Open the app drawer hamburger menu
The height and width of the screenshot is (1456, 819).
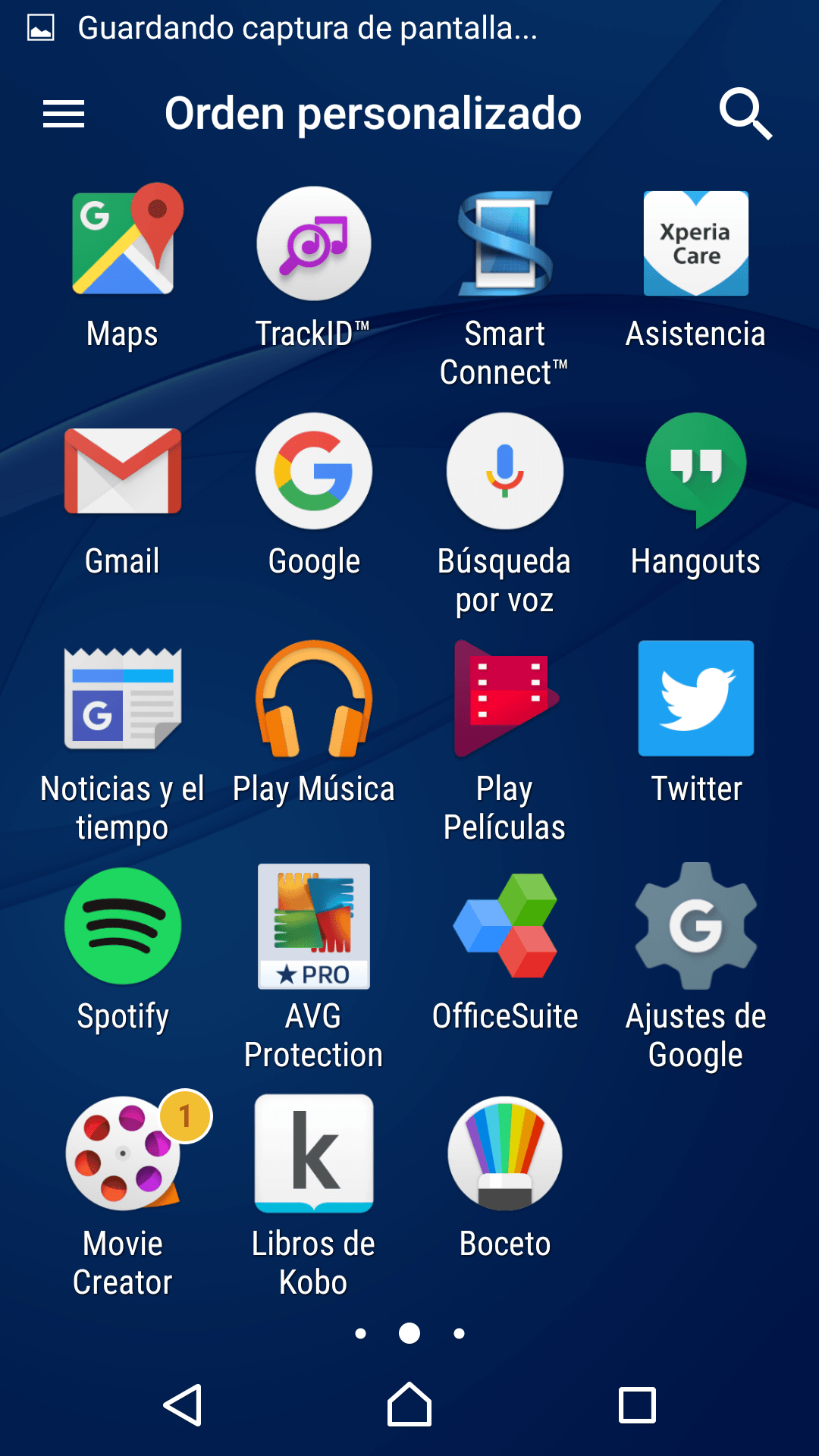tap(64, 115)
